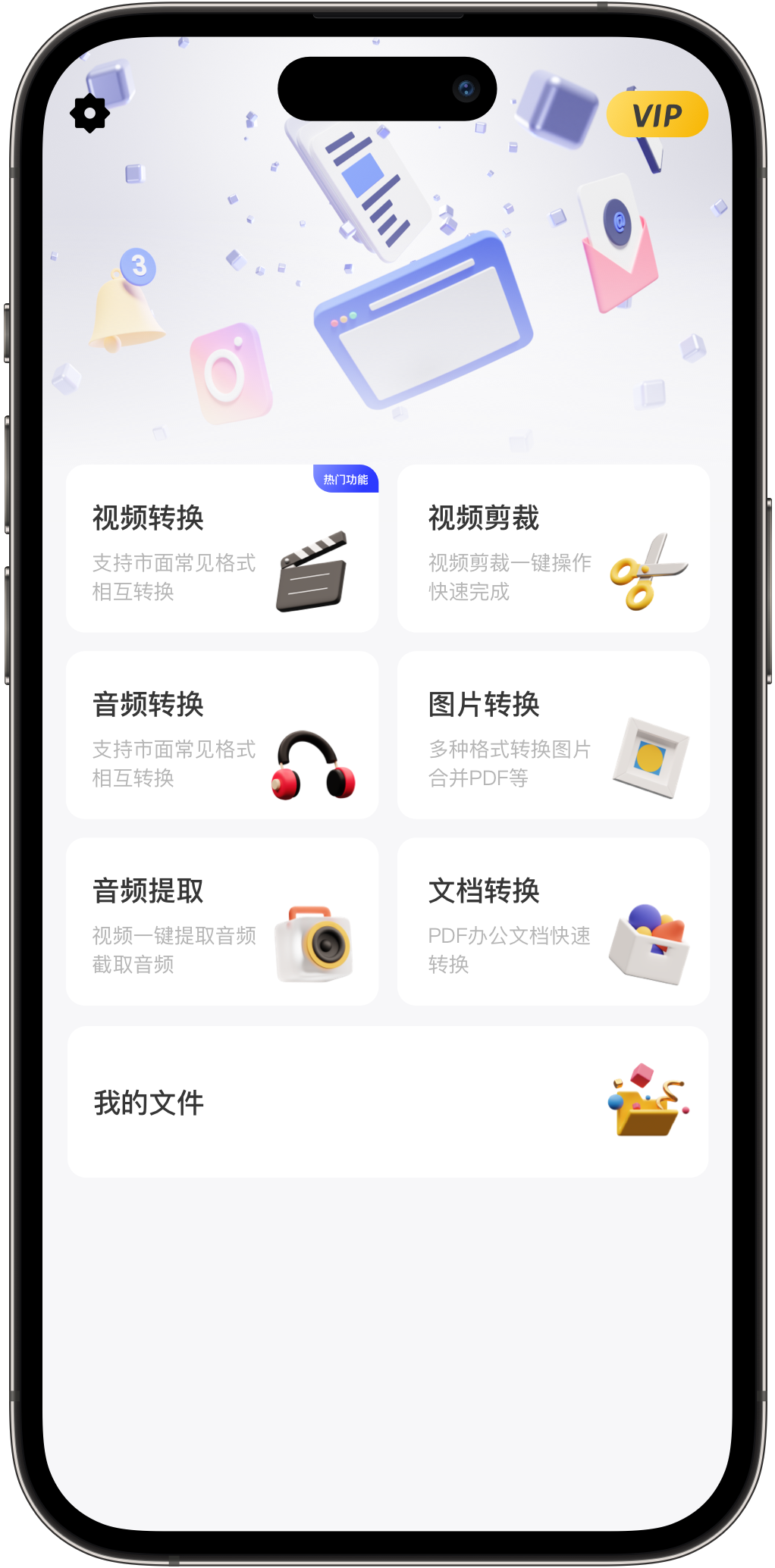Click the 热门功能 hot feature badge
Viewport: 775px width, 1568px height.
pyautogui.click(x=347, y=480)
